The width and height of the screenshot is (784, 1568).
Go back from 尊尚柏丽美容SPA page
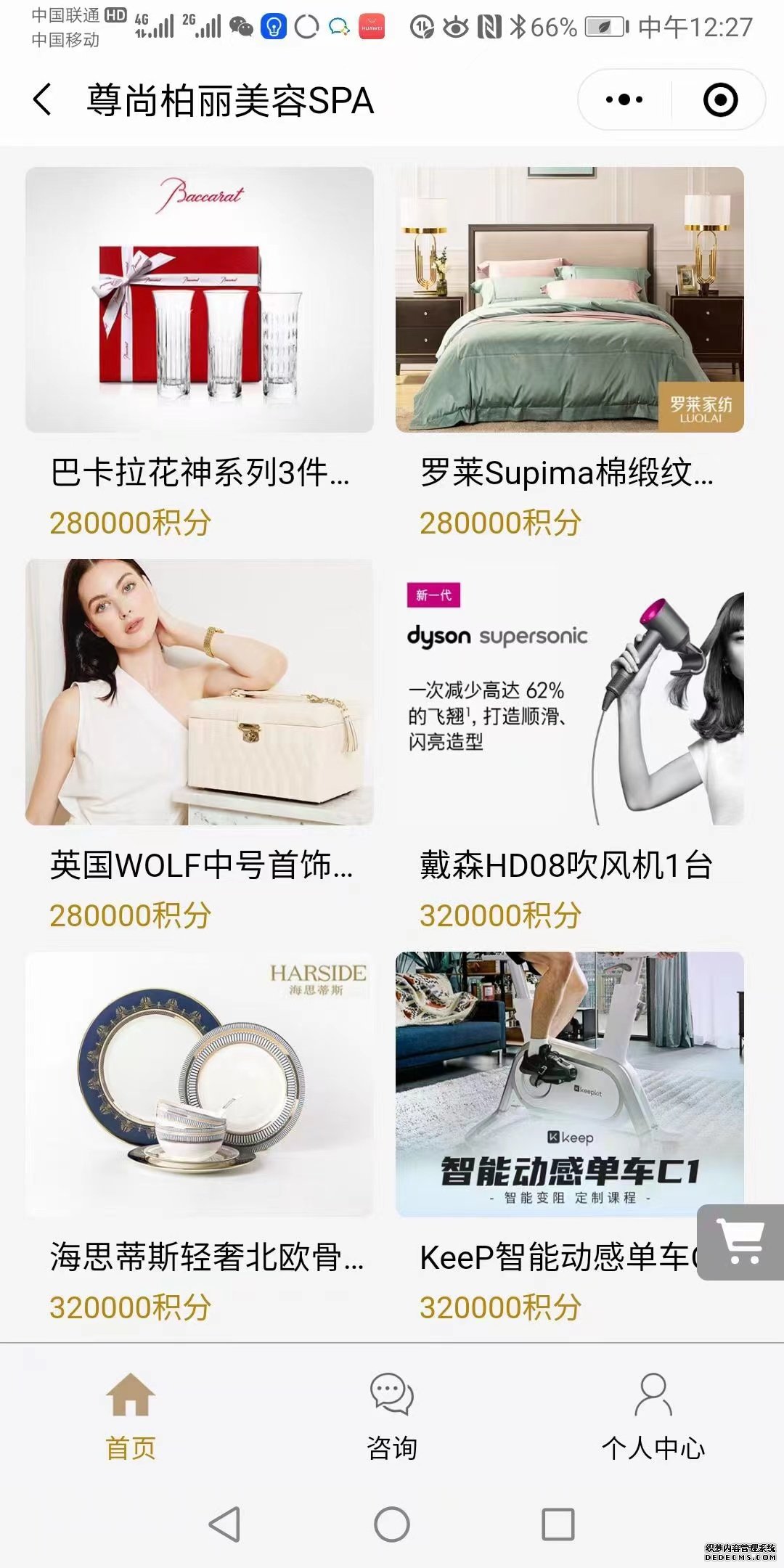[42, 99]
